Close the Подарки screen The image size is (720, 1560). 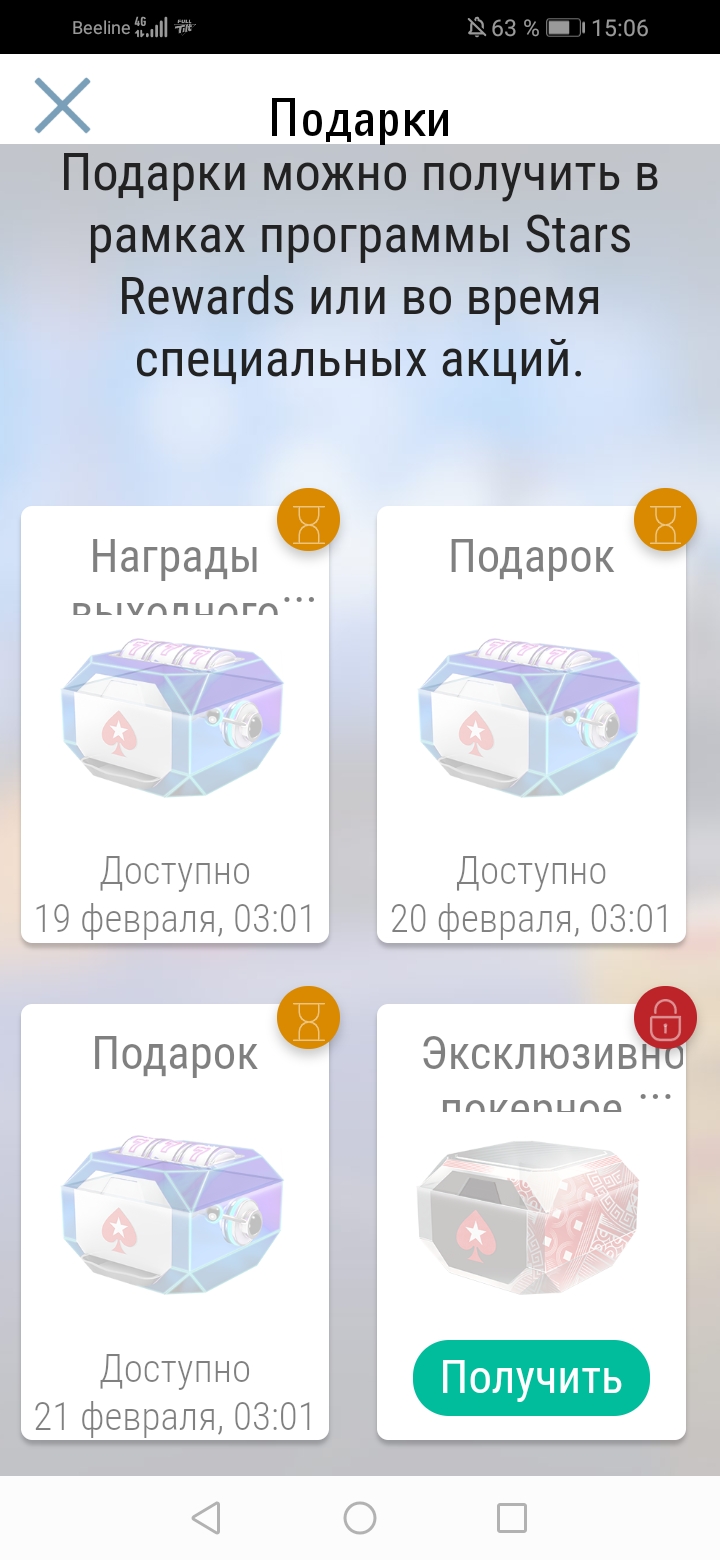(x=62, y=105)
